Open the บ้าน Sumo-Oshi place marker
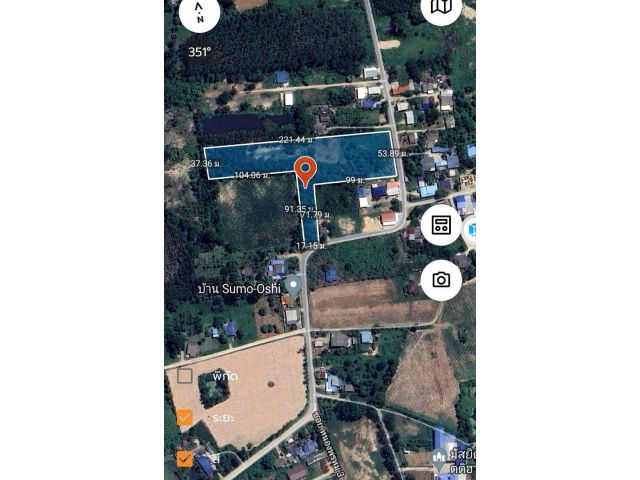Viewport: 640px width, 480px height. click(292, 286)
